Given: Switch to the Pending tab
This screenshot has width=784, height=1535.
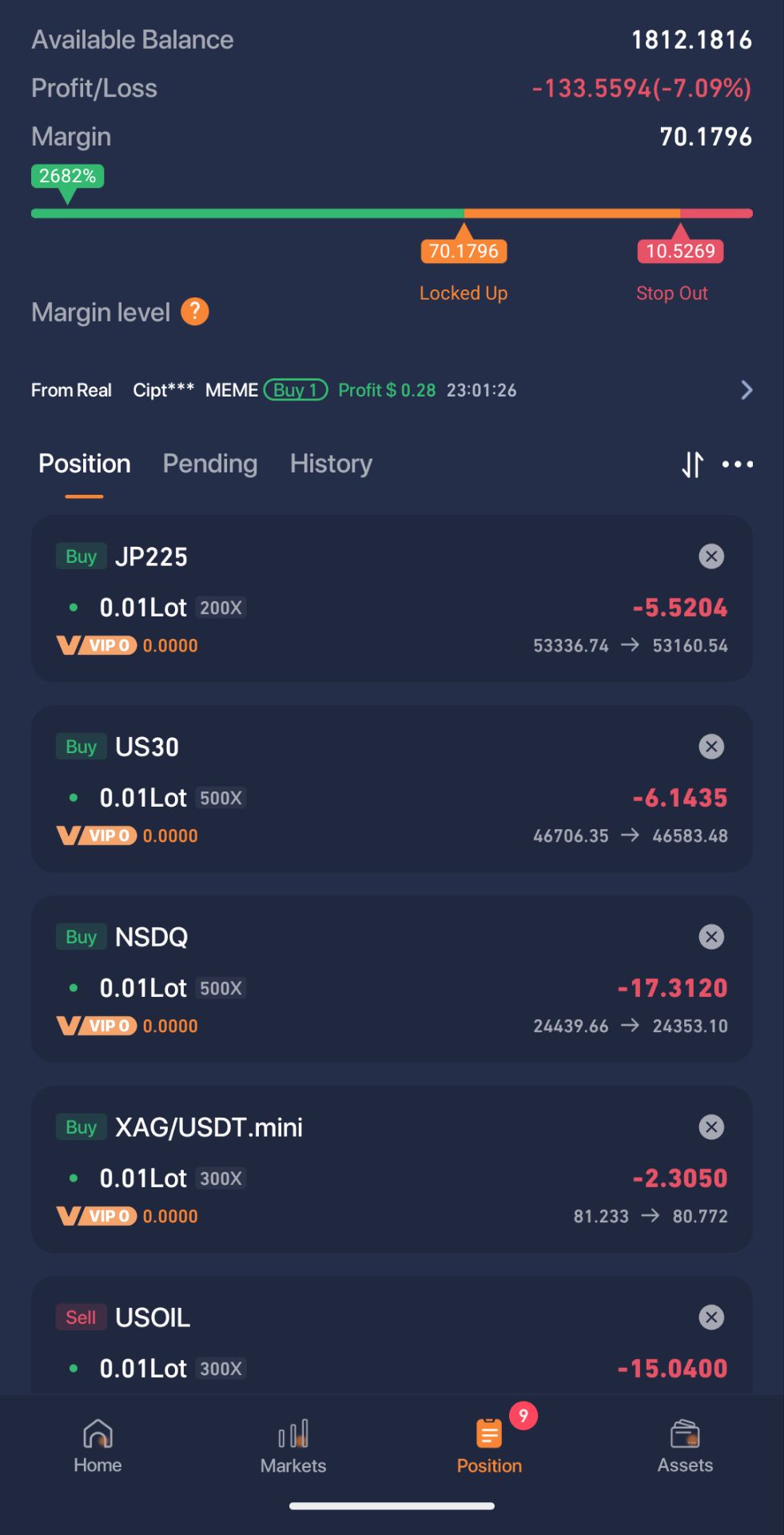Looking at the screenshot, I should pyautogui.click(x=210, y=464).
